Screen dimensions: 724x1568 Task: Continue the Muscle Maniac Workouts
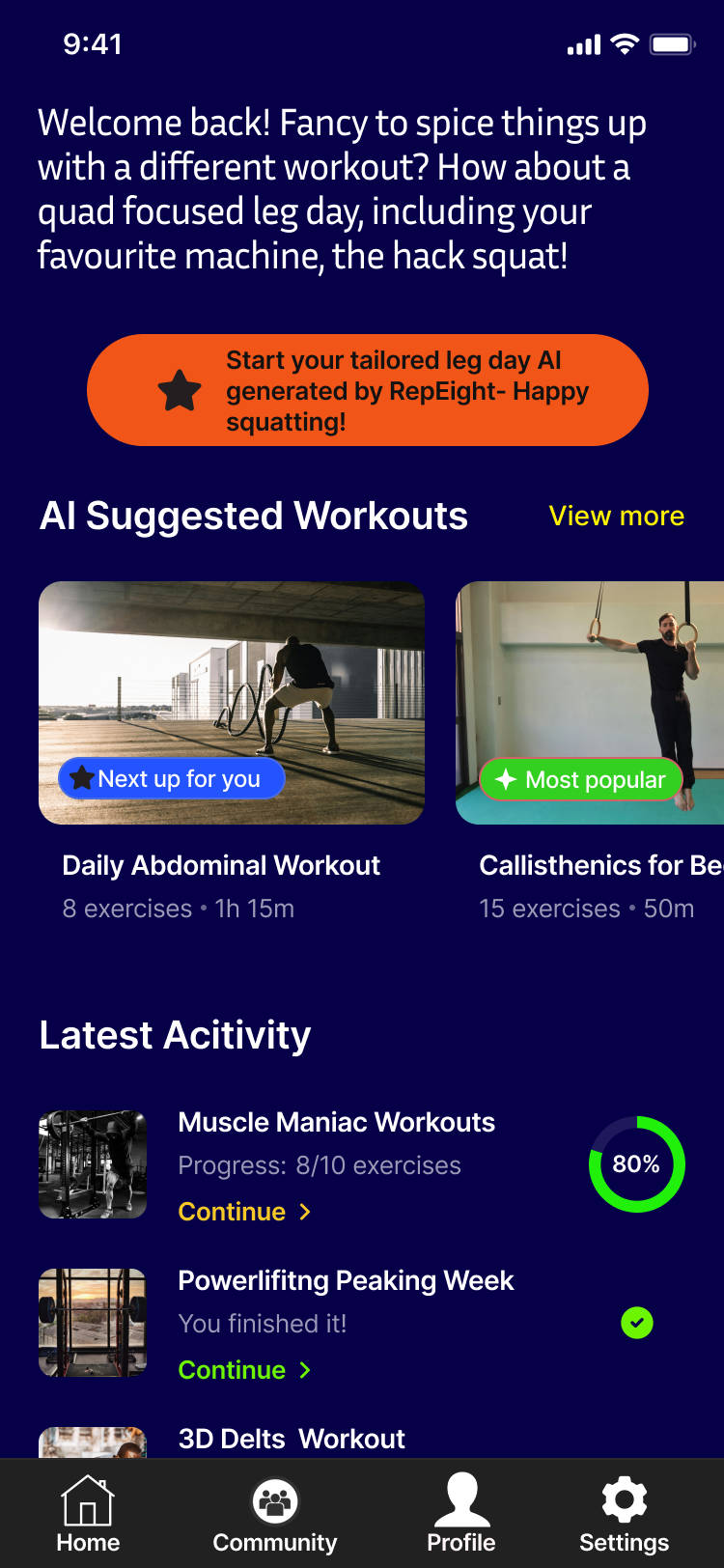pyautogui.click(x=244, y=1212)
